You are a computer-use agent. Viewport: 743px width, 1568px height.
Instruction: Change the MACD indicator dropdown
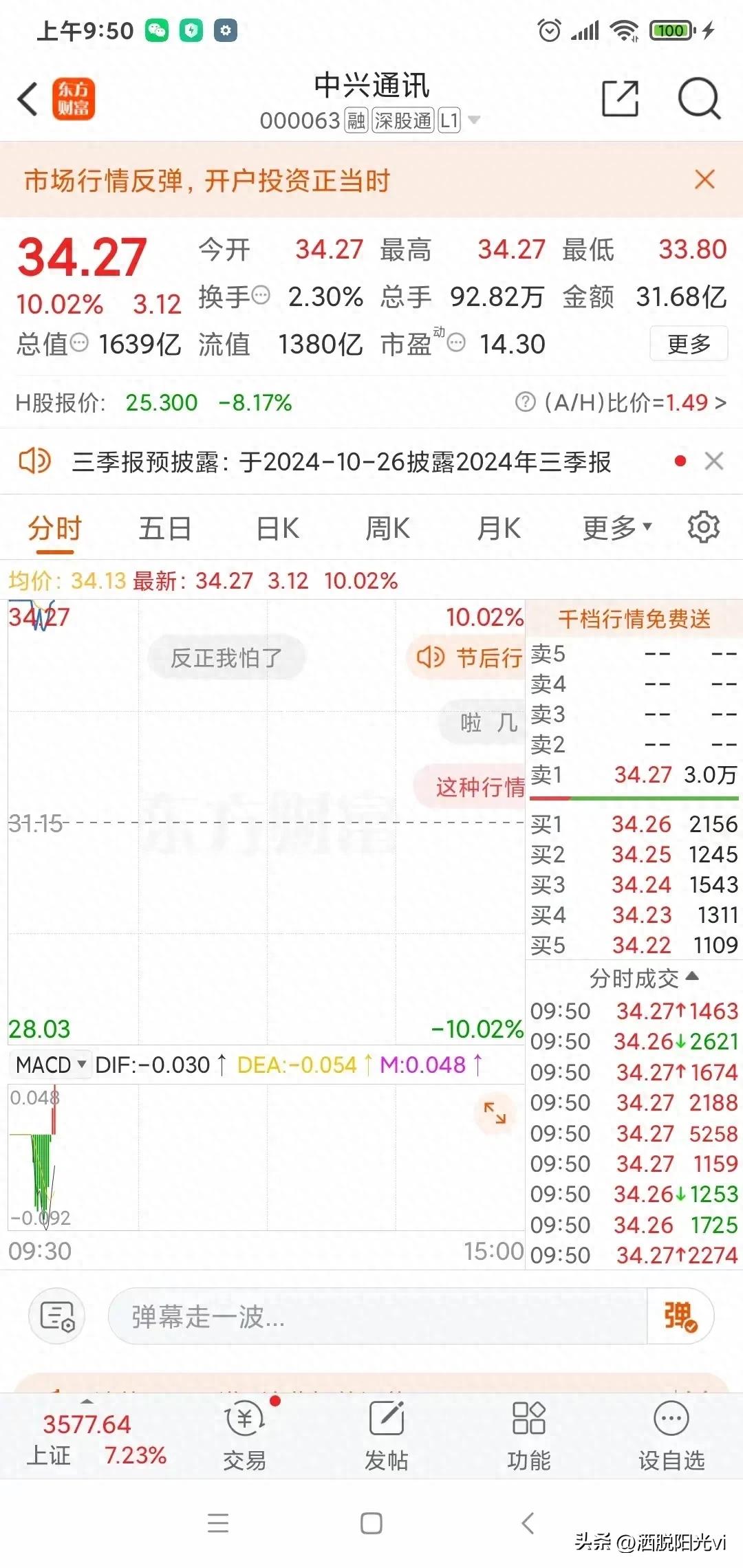(51, 1065)
